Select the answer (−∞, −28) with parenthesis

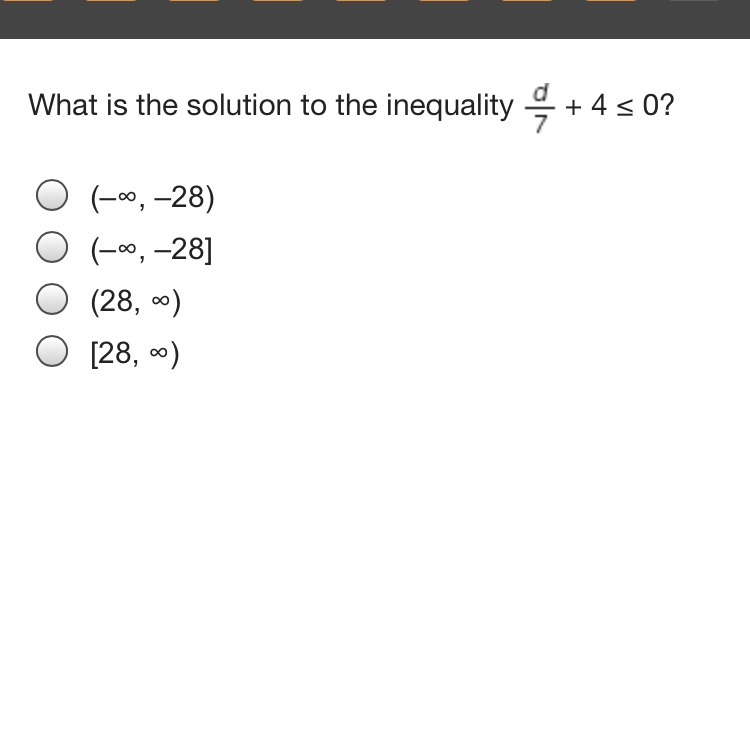coord(52,196)
